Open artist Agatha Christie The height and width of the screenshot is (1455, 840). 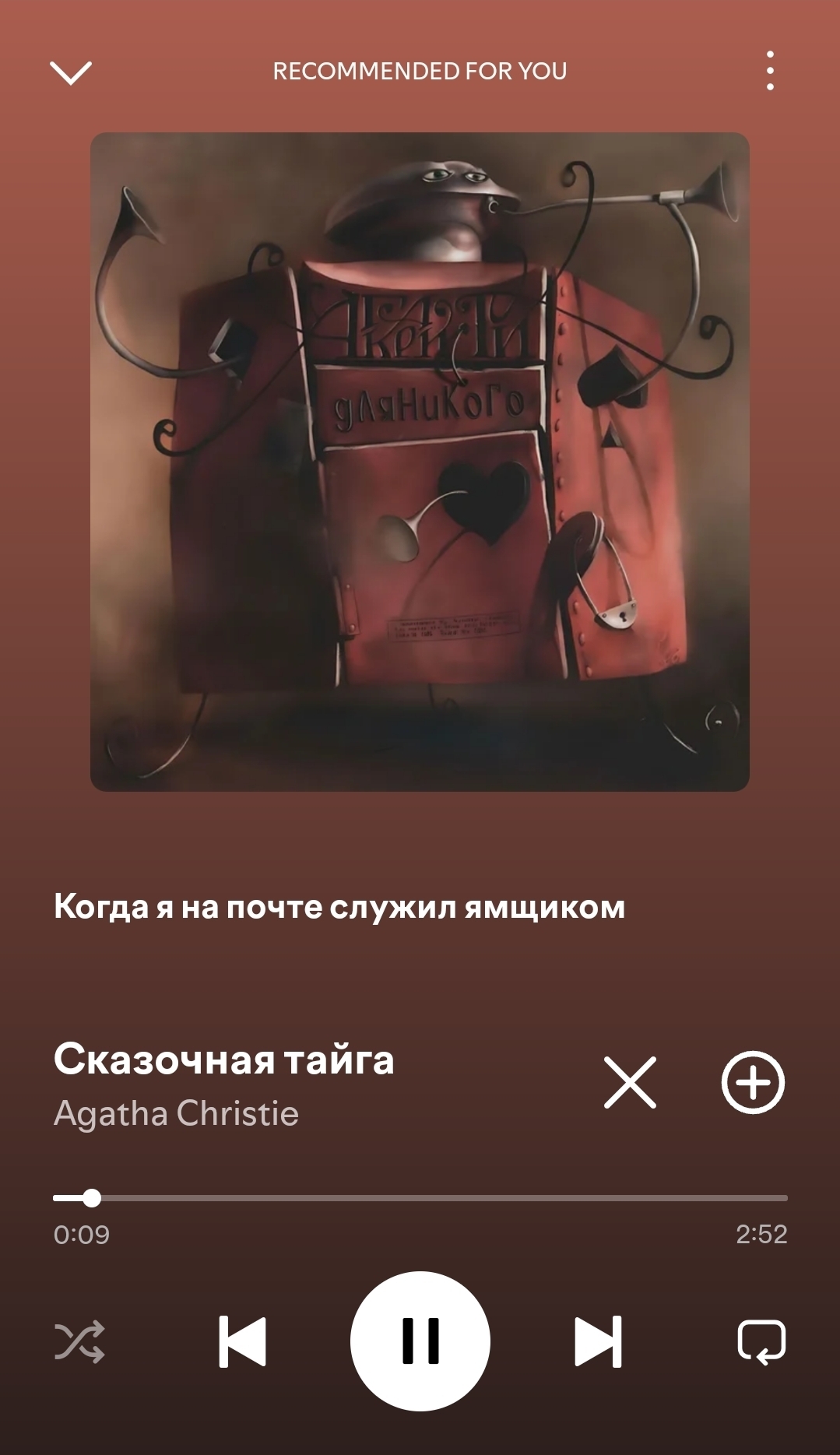coord(176,1113)
